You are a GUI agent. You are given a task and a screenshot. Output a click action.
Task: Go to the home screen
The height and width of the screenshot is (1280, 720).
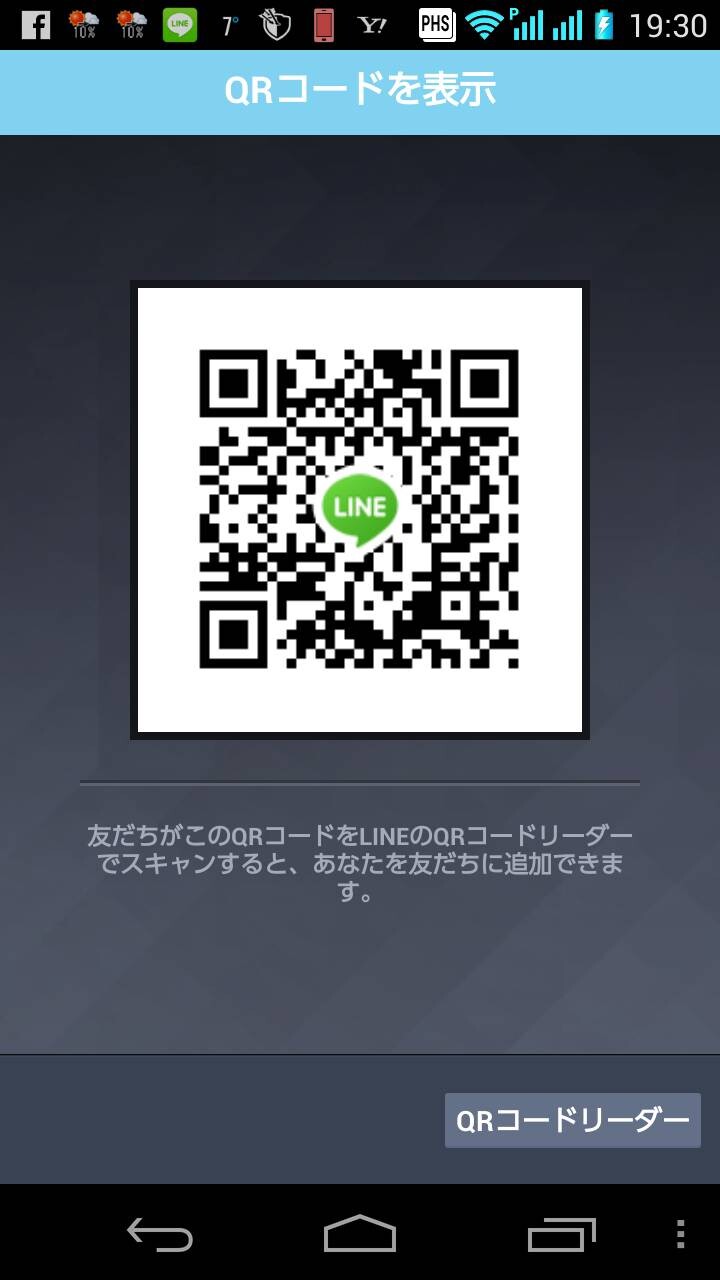pos(360,1233)
